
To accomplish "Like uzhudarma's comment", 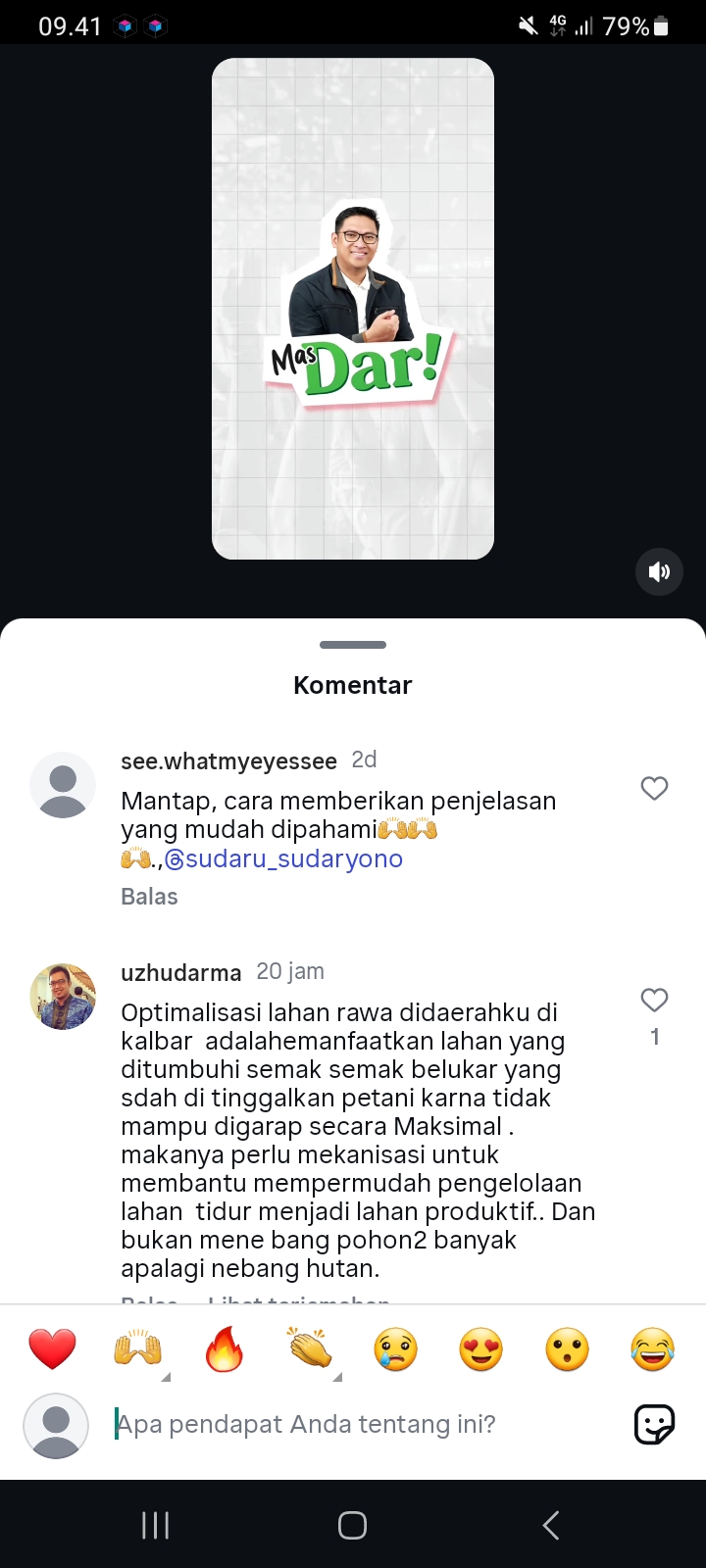I will point(654,1000).
